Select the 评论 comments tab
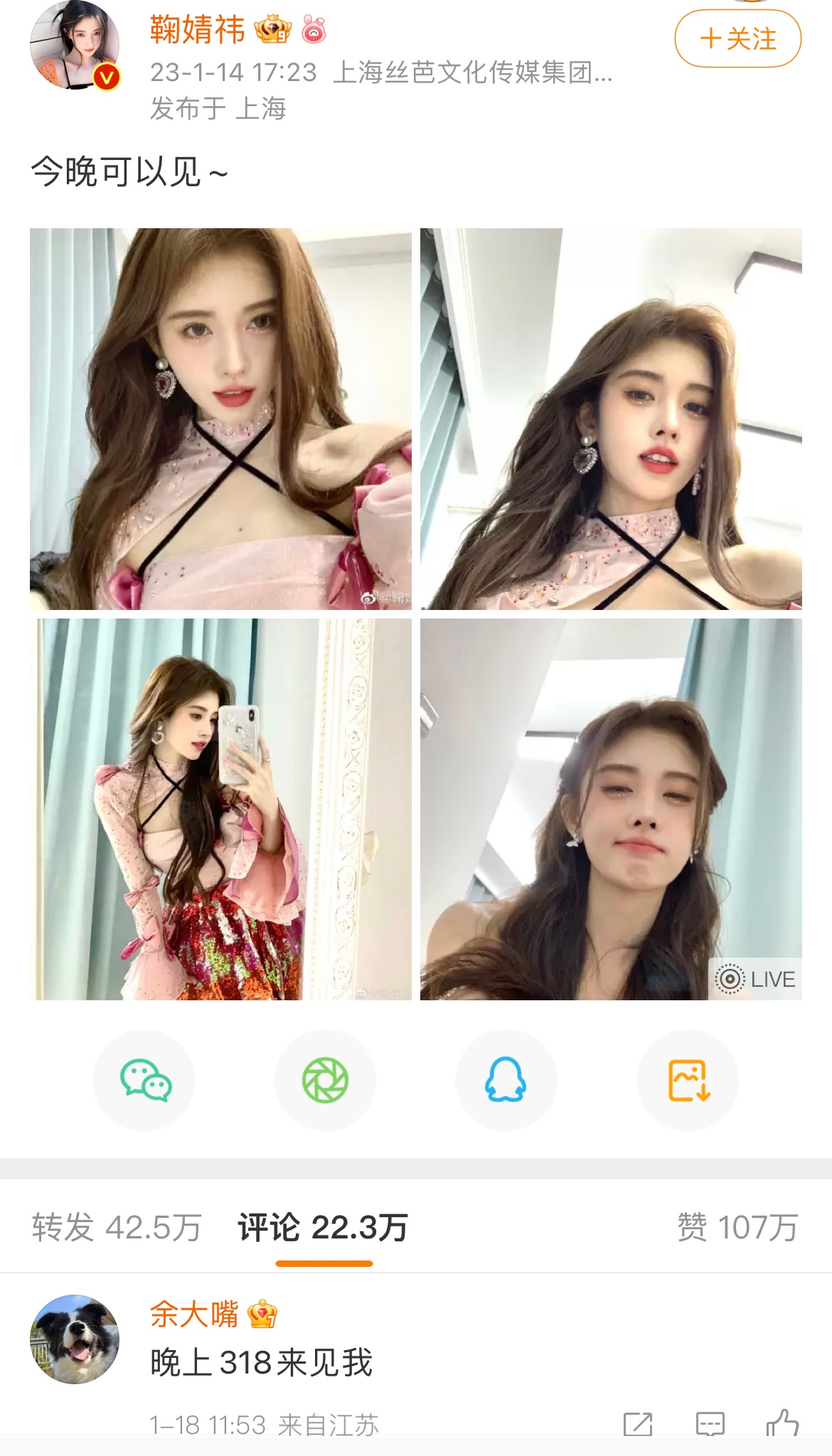The height and width of the screenshot is (1456, 832). [x=324, y=1228]
